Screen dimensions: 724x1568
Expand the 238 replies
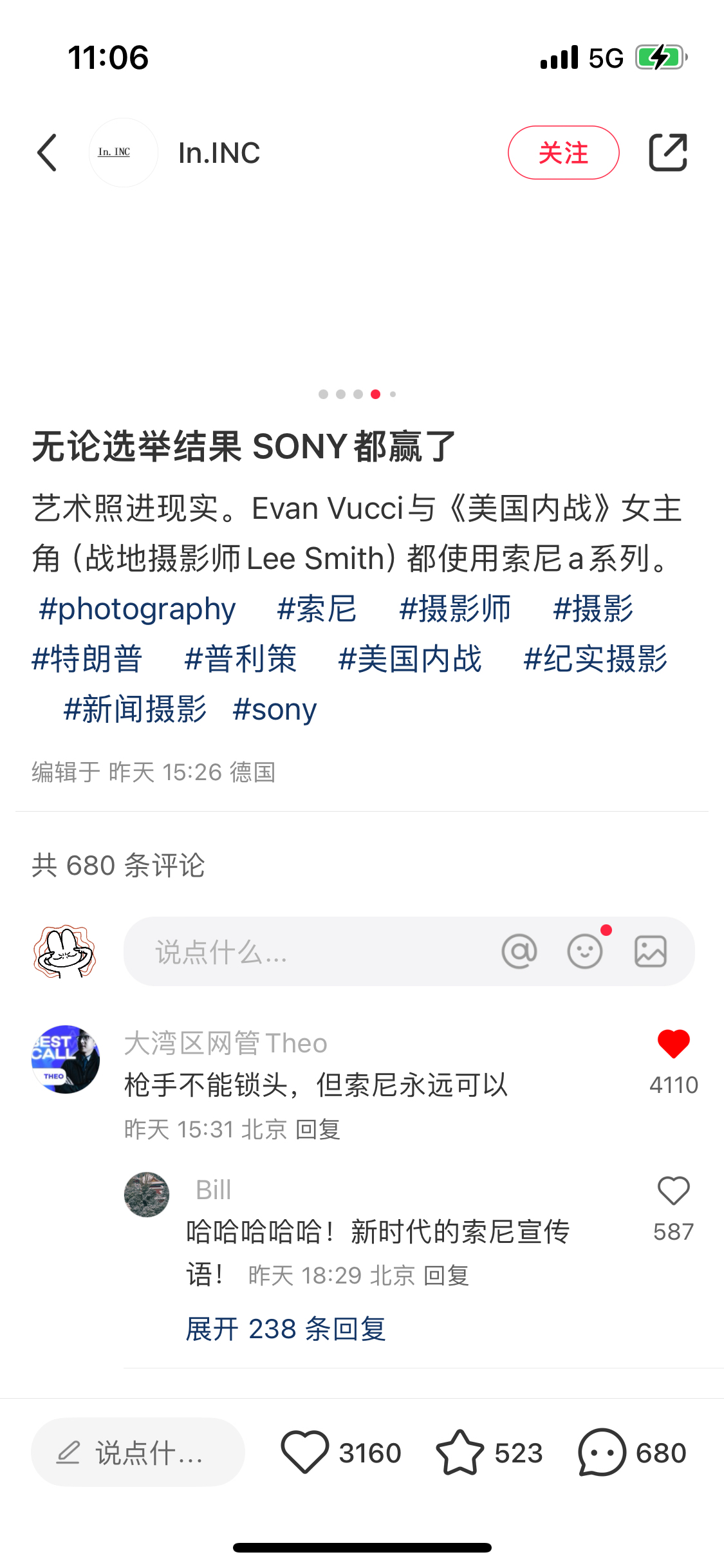click(286, 1329)
